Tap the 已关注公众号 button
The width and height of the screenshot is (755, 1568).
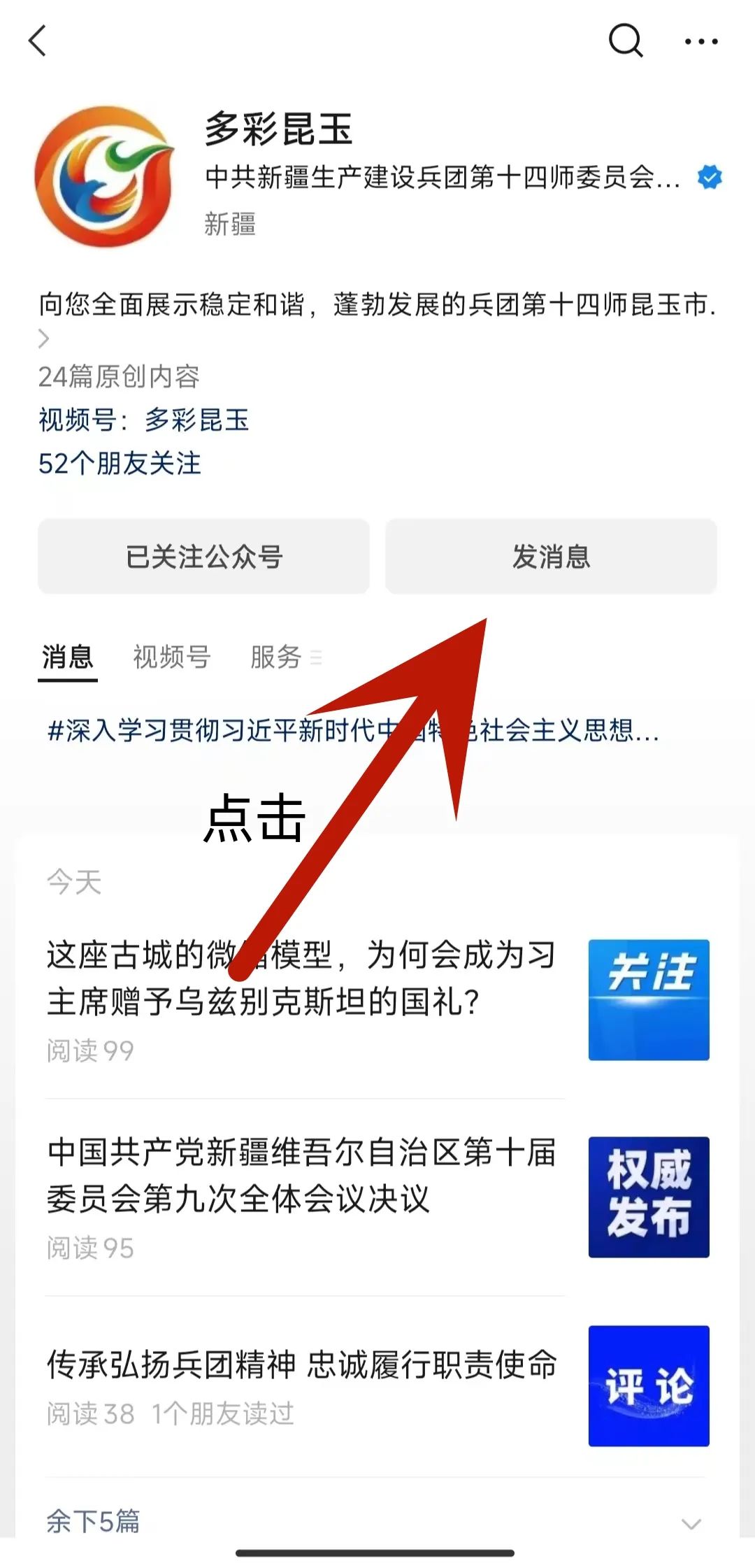click(203, 557)
